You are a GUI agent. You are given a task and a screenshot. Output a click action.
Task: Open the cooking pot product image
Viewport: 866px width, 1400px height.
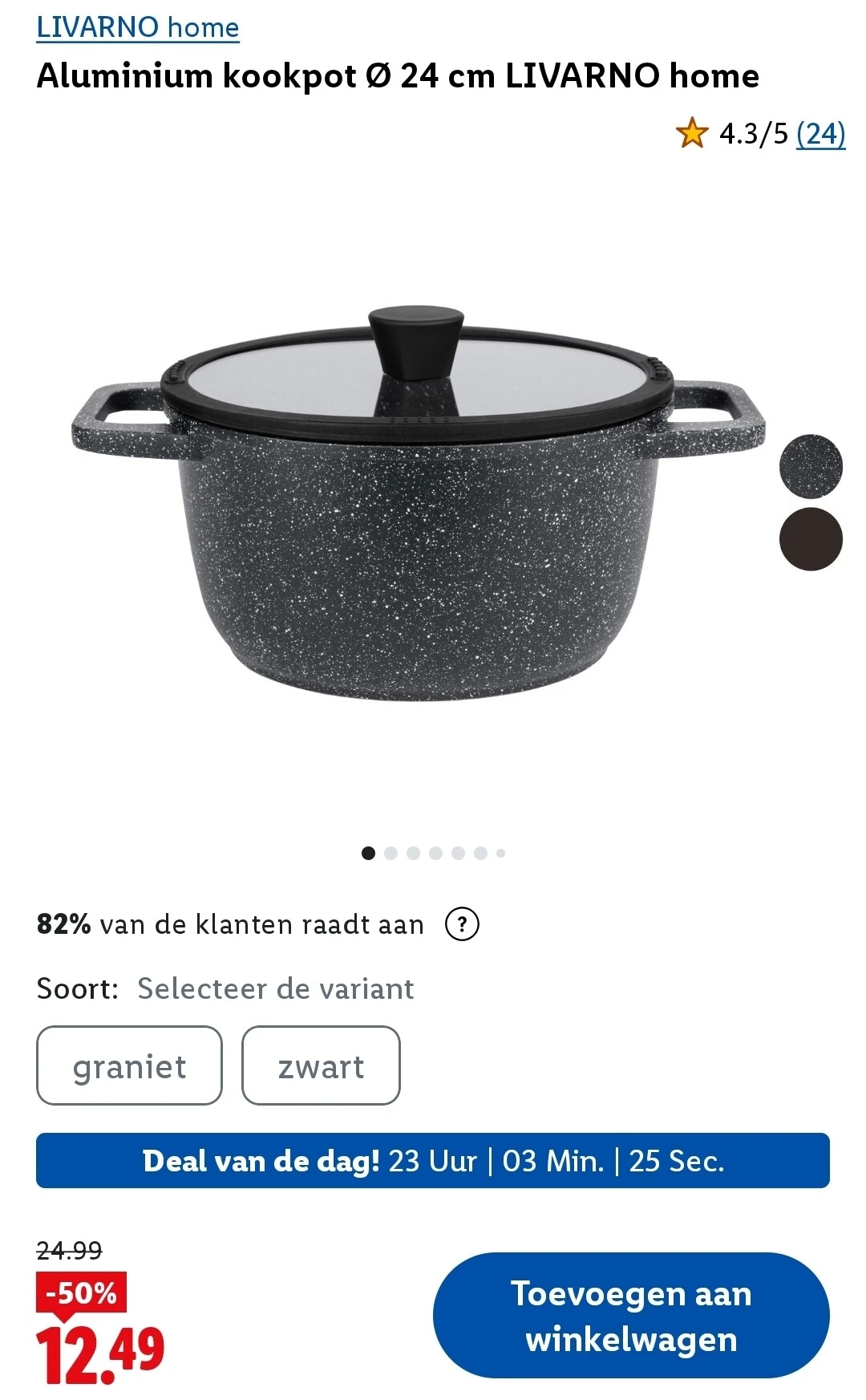point(417,505)
